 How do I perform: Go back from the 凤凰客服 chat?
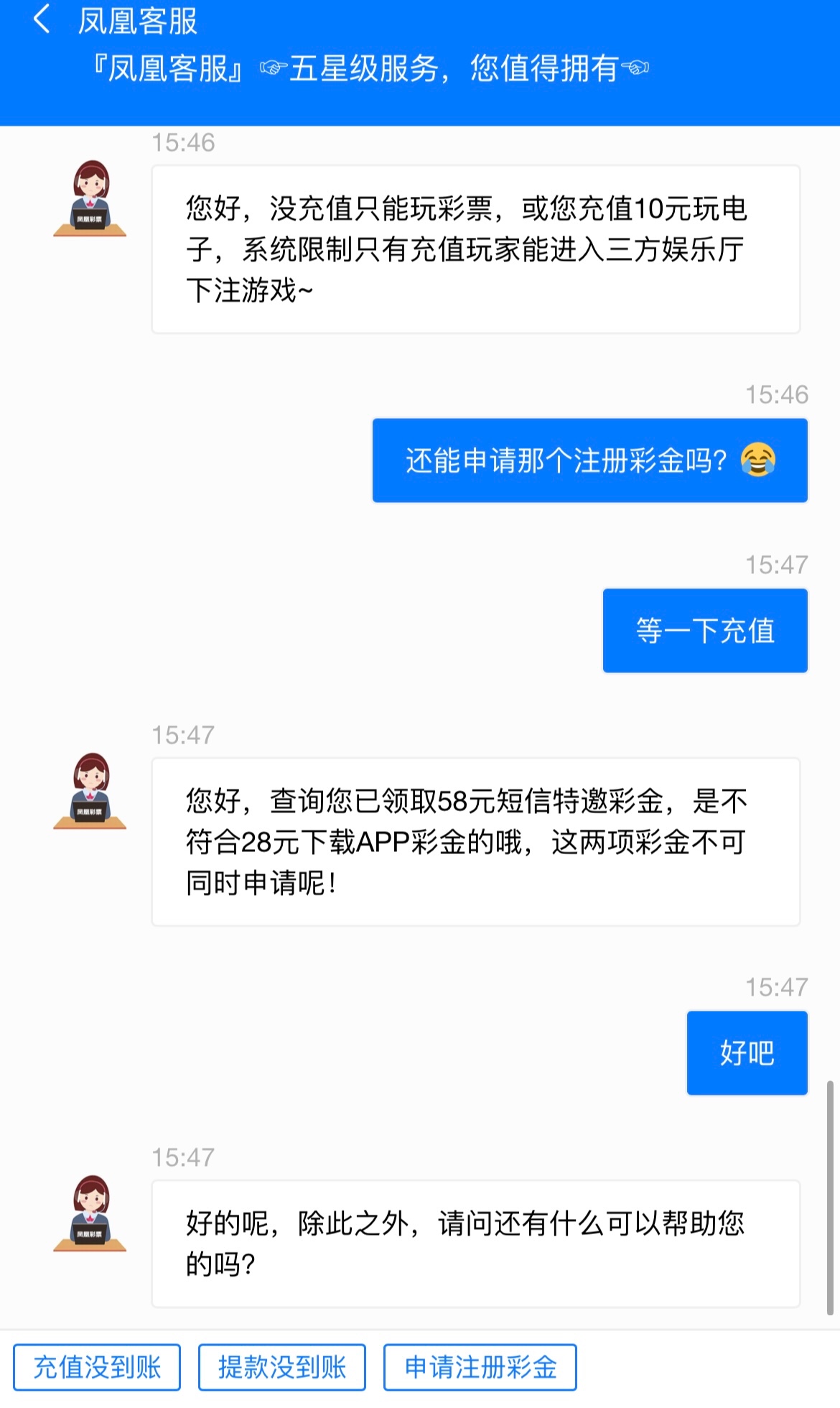click(42, 20)
